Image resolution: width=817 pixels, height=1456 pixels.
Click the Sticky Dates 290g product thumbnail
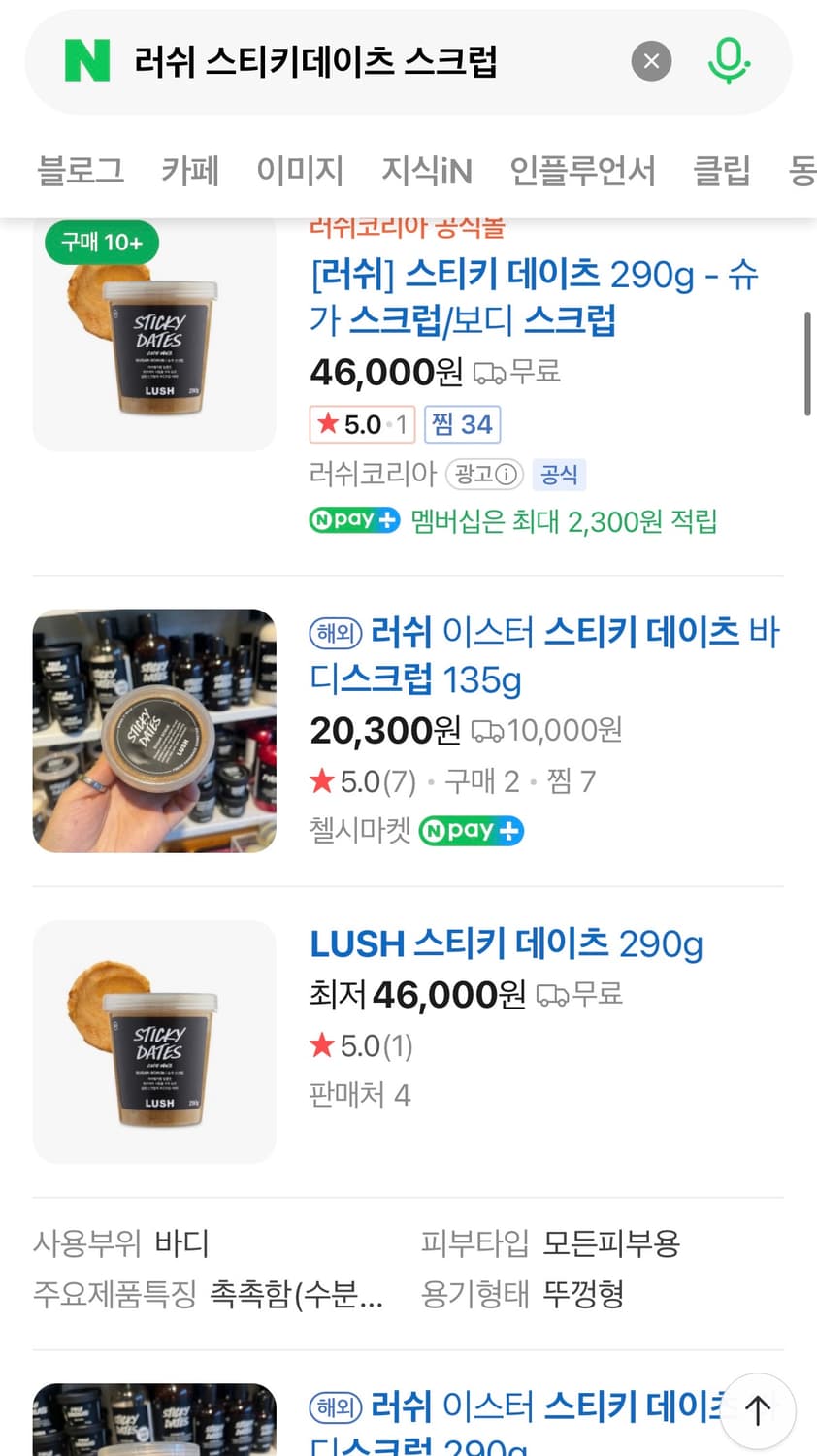point(153,1042)
